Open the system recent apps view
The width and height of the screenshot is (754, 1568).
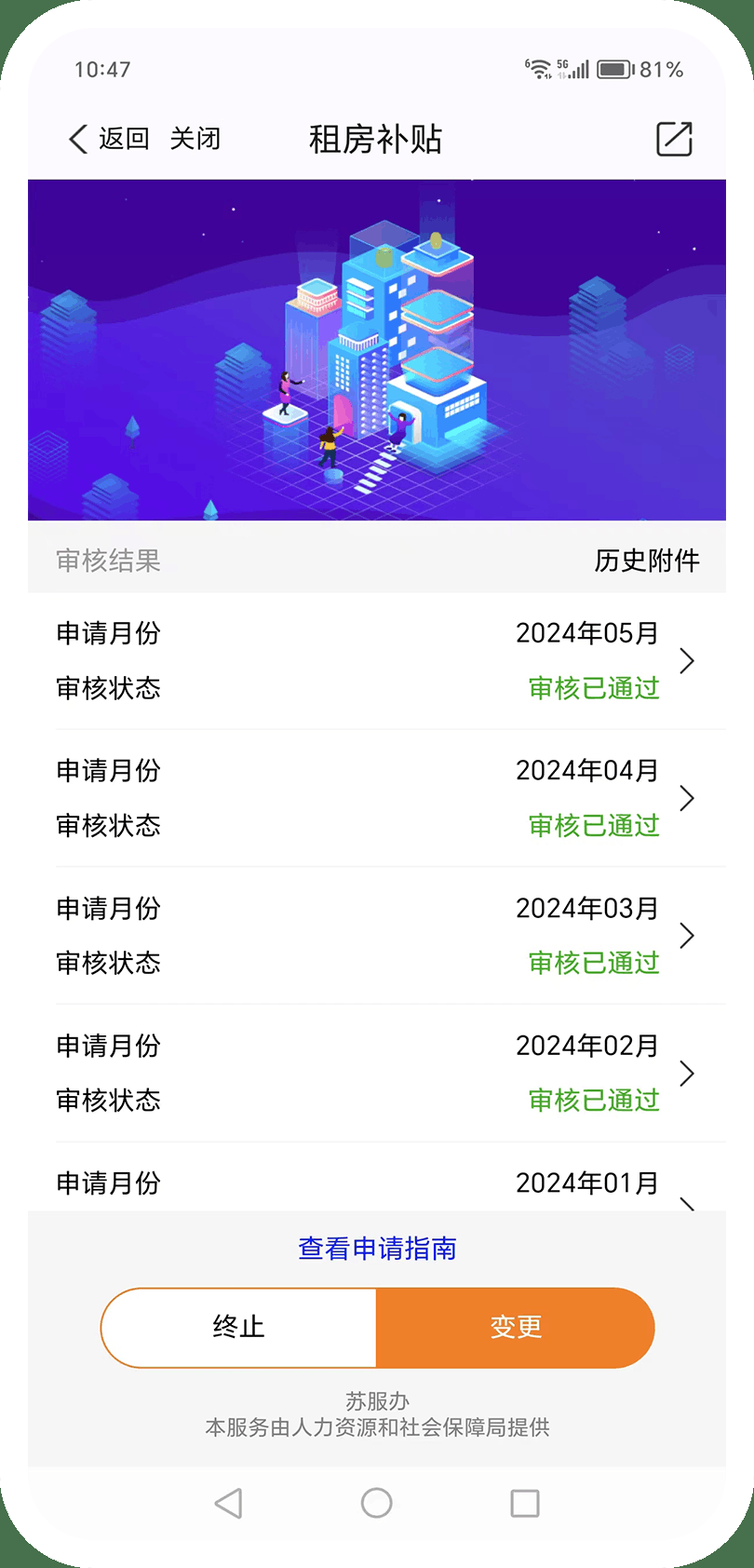(x=525, y=1503)
